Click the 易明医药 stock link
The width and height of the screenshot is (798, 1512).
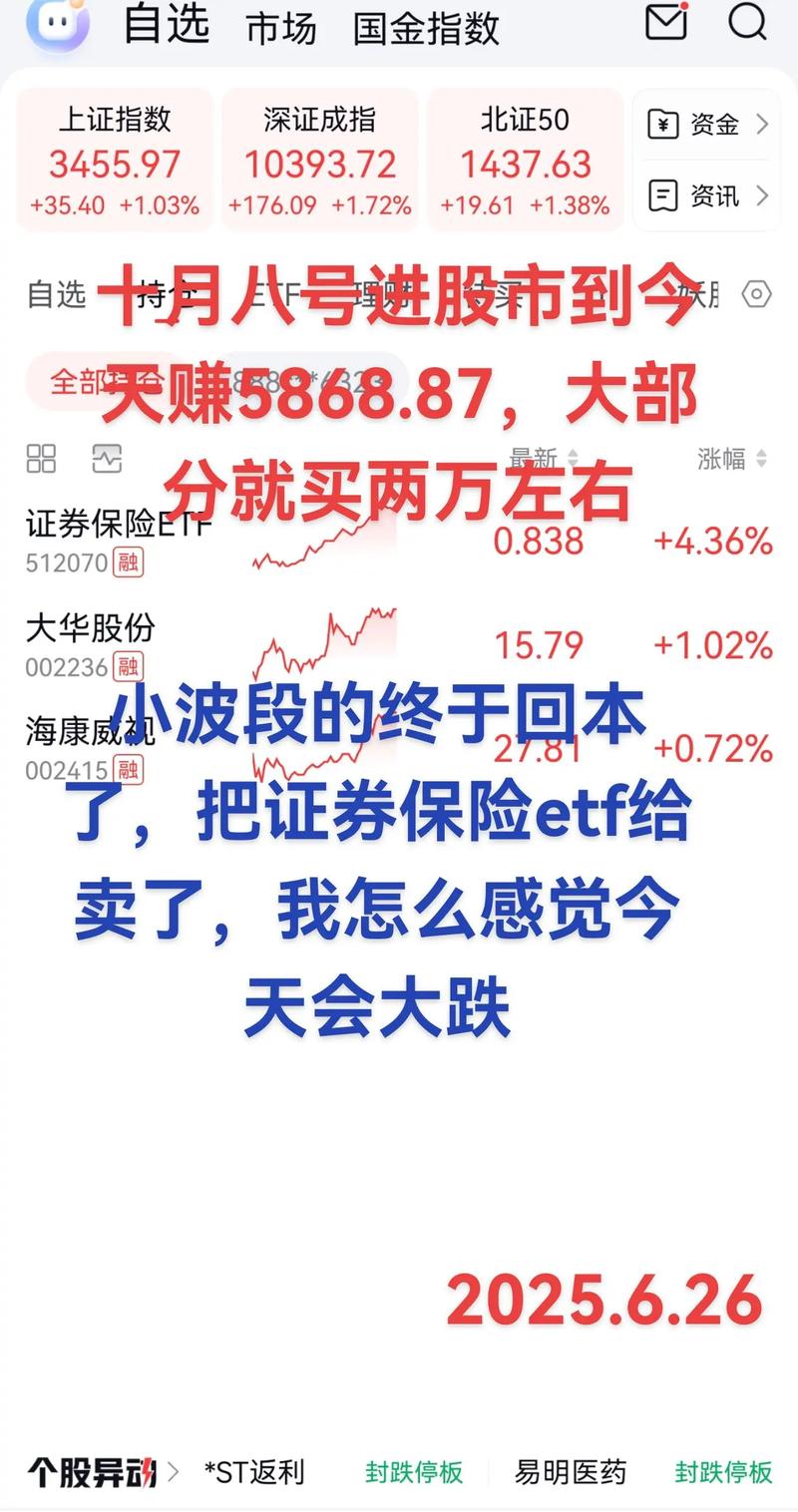click(x=569, y=1471)
